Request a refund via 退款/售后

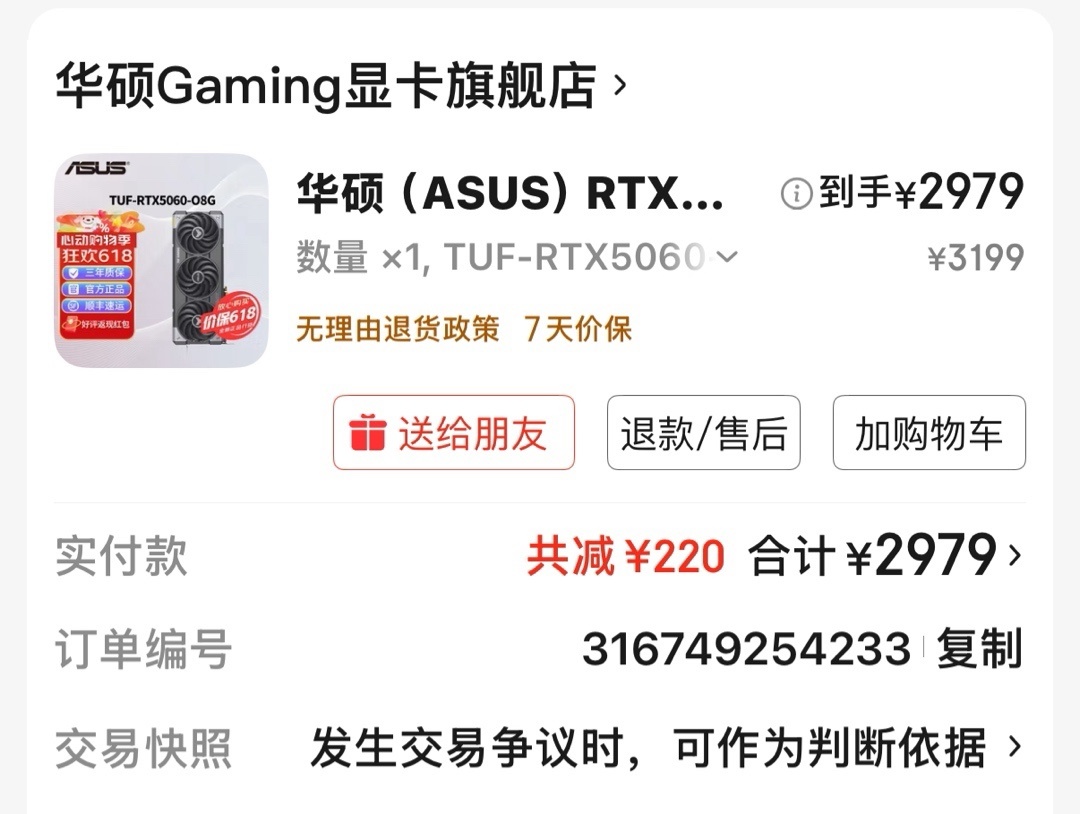tap(703, 433)
